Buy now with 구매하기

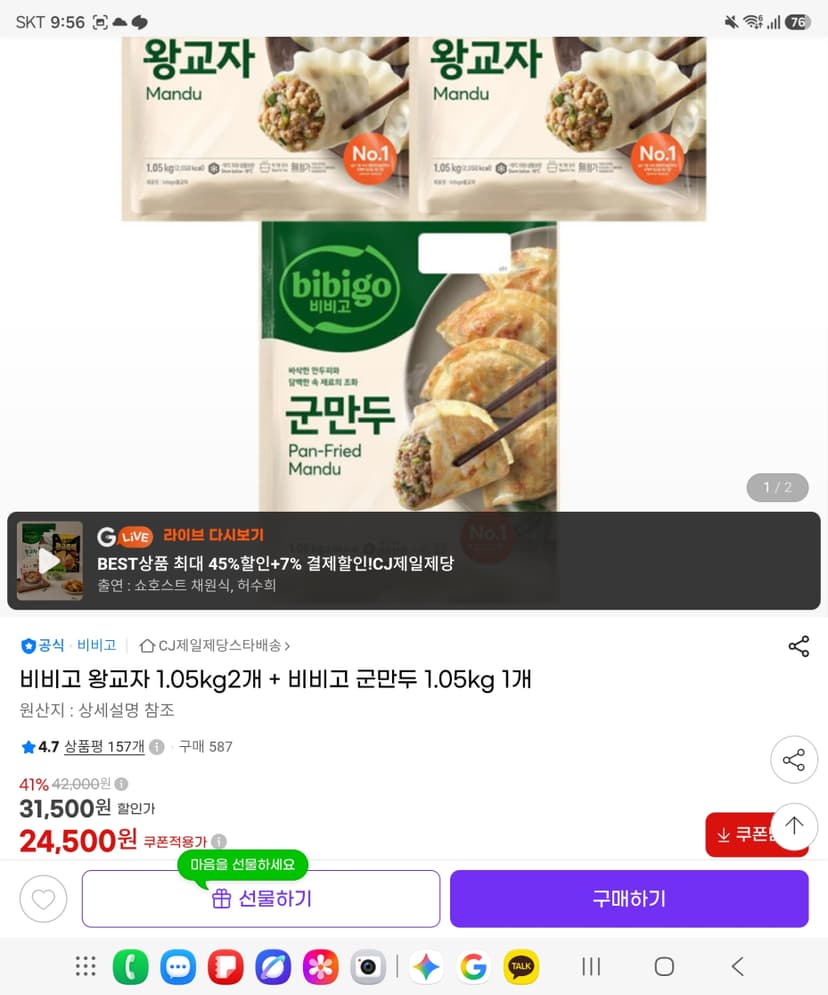coord(629,899)
